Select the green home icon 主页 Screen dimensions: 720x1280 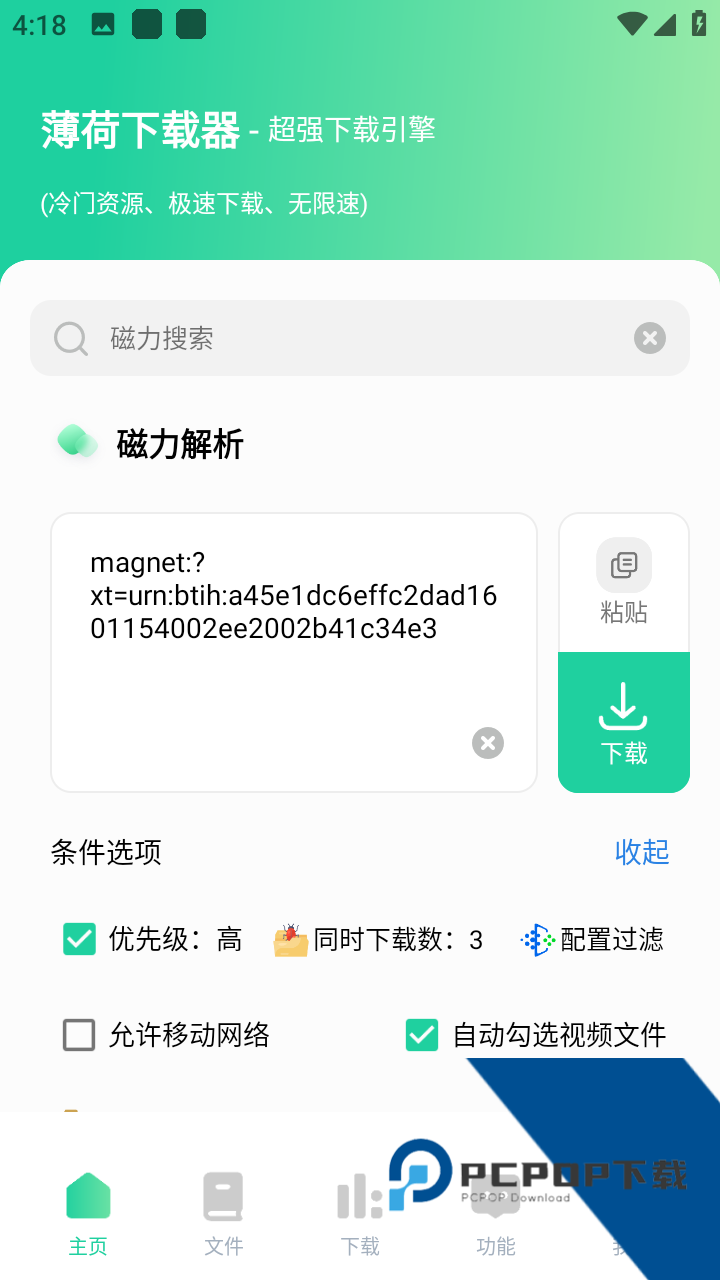87,1195
